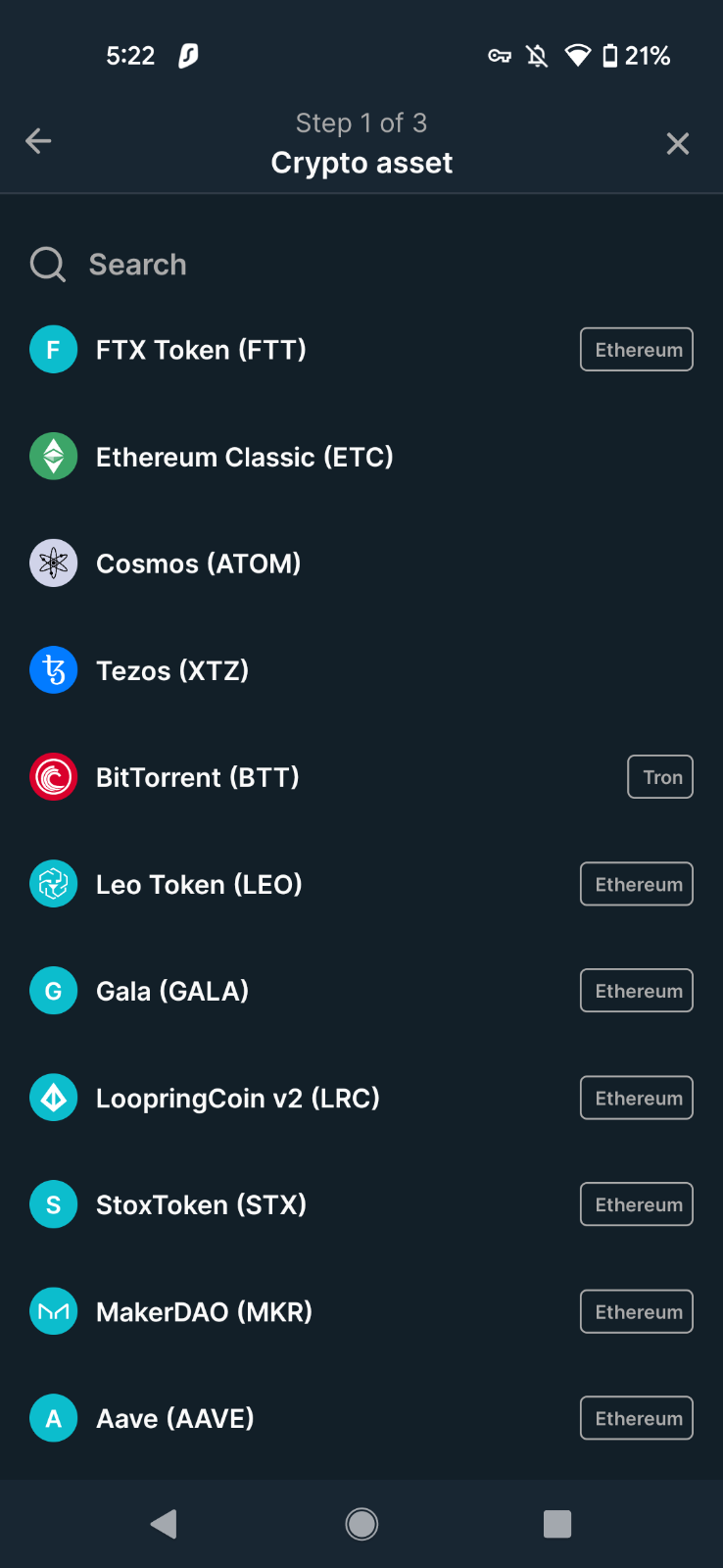Select Tezos (XTZ)

pyautogui.click(x=361, y=670)
